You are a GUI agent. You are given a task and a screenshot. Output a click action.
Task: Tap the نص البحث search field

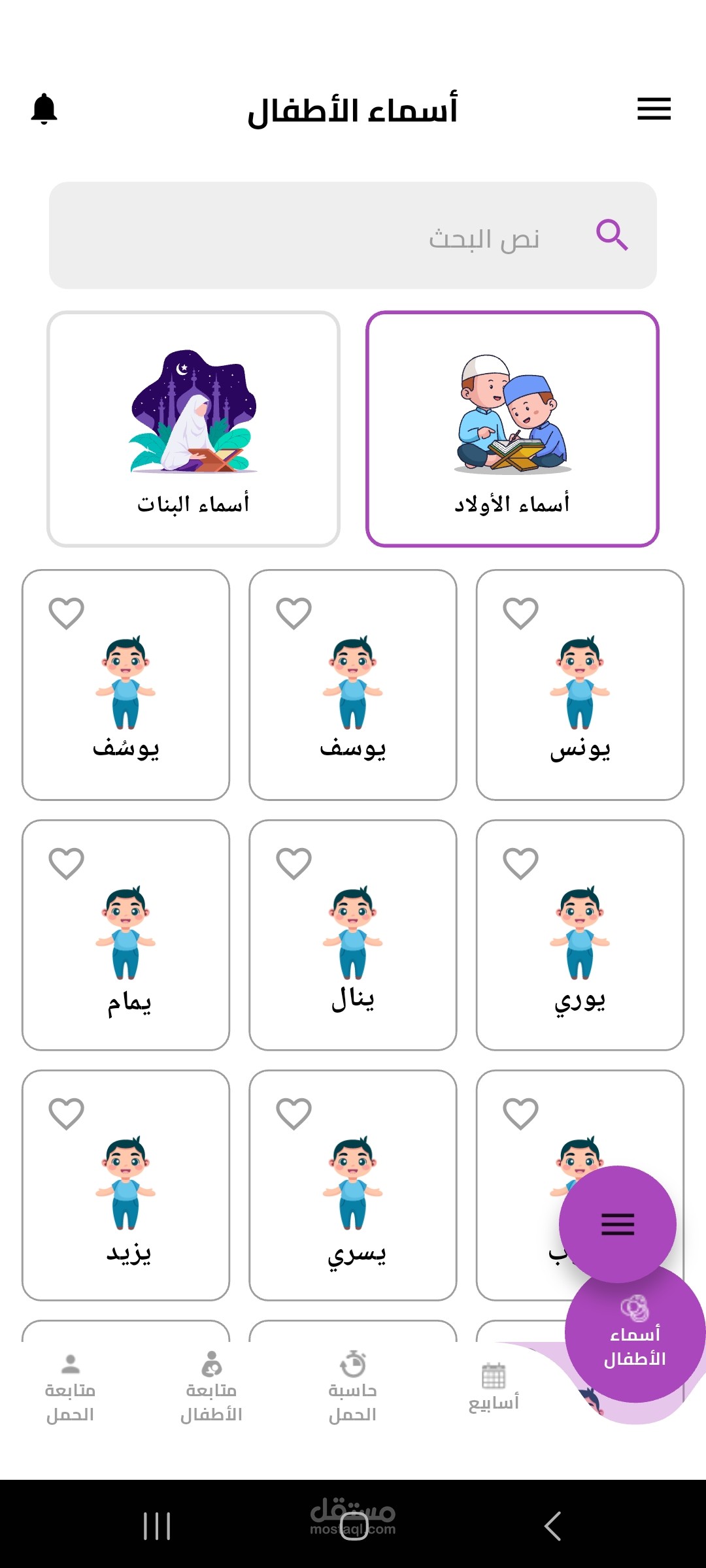click(353, 236)
